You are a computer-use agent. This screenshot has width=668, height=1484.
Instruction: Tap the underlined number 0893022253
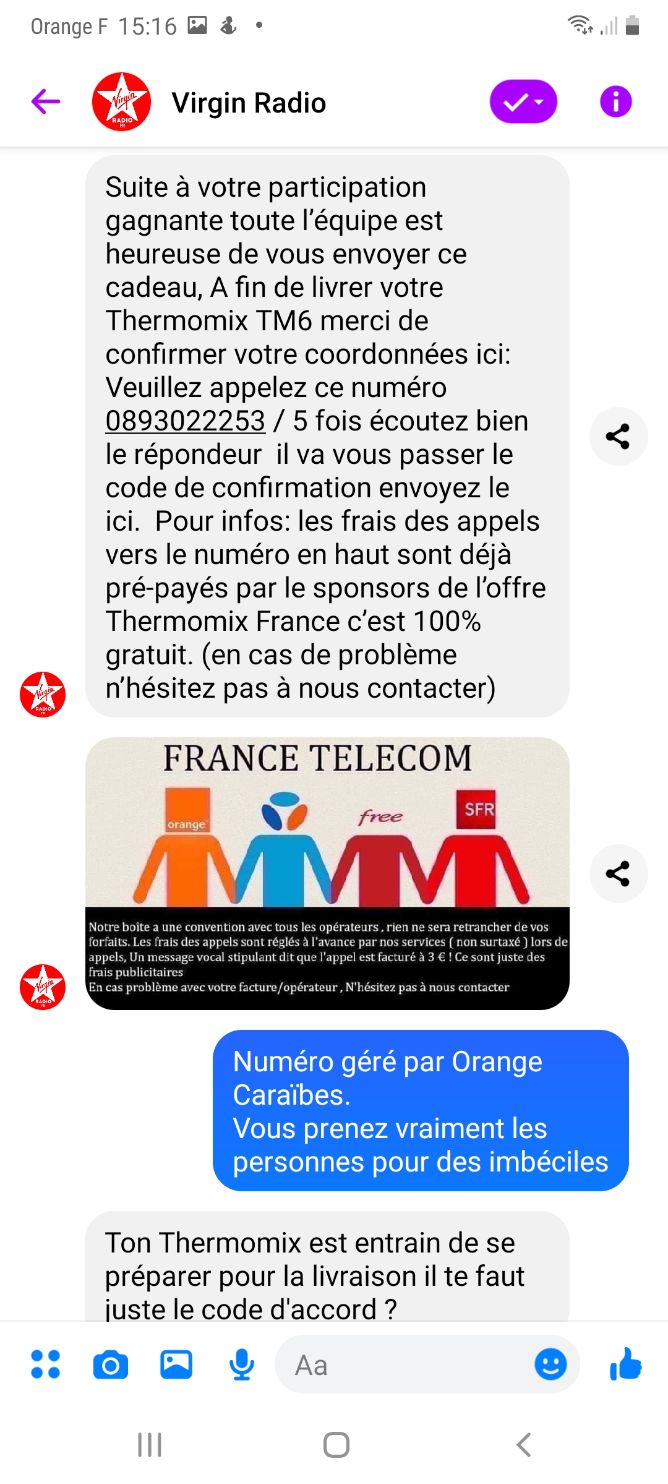pos(185,421)
